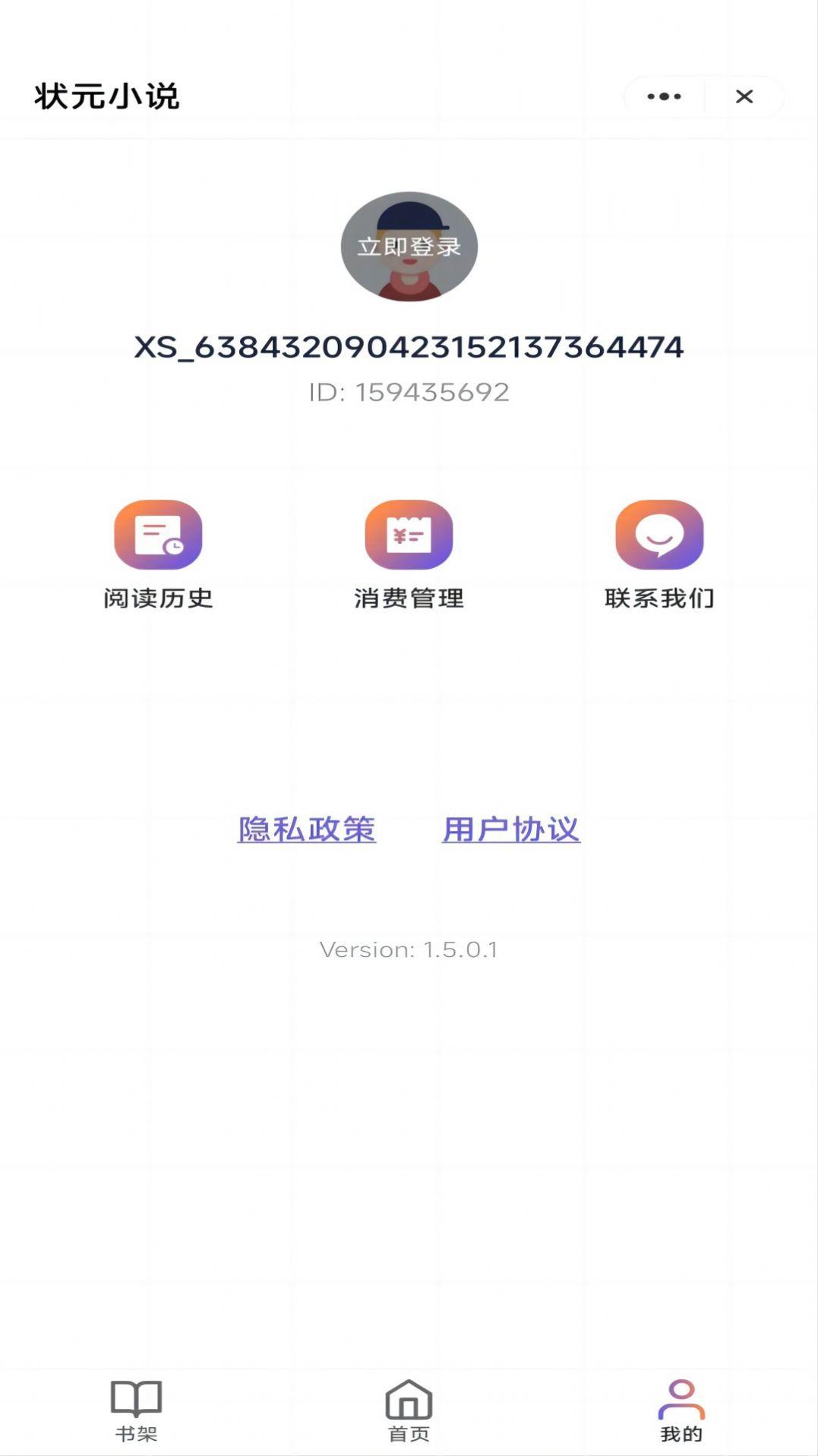Open the three-dot more options menu
The image size is (818, 1456).
(x=664, y=96)
